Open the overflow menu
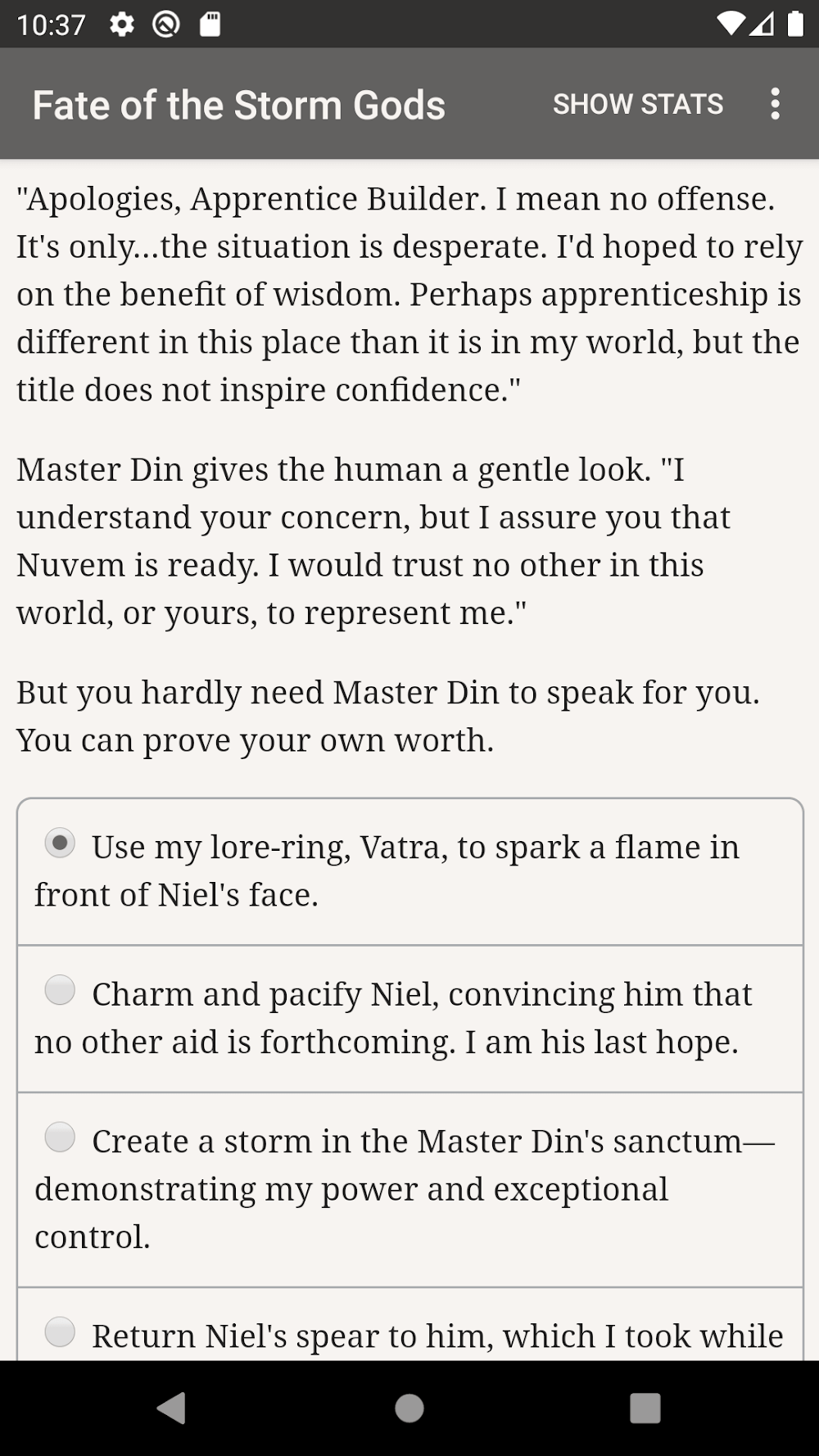This screenshot has height=1456, width=819. point(775,104)
